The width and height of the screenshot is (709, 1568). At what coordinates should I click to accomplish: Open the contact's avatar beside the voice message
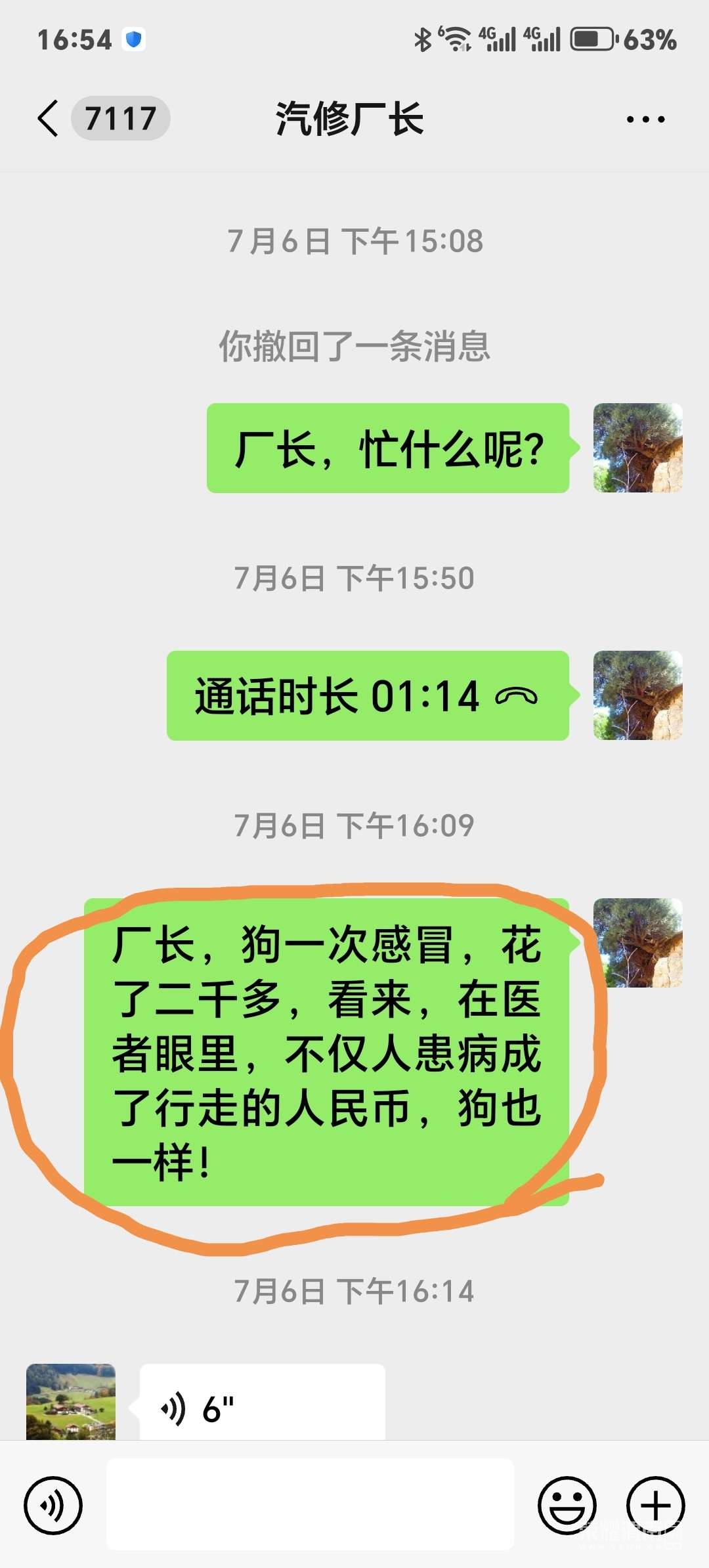tap(71, 1403)
